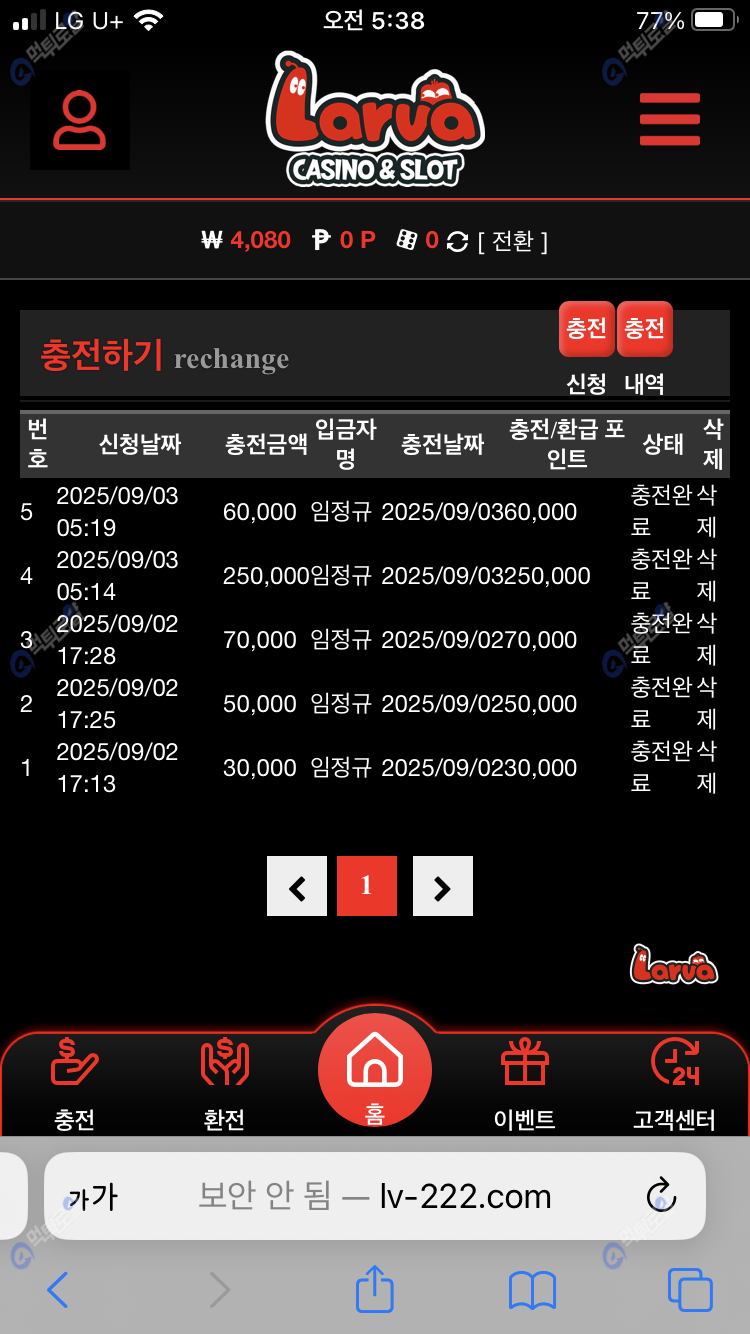This screenshot has height=1334, width=750.
Task: Open the user profile icon
Action: (x=79, y=120)
